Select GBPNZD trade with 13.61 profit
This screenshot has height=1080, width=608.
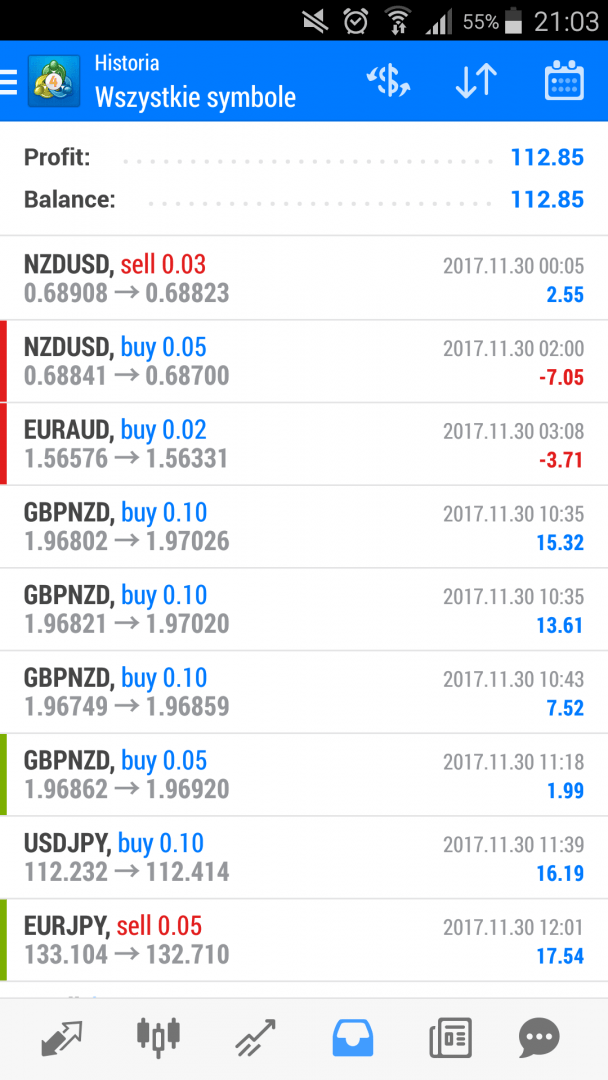click(304, 610)
